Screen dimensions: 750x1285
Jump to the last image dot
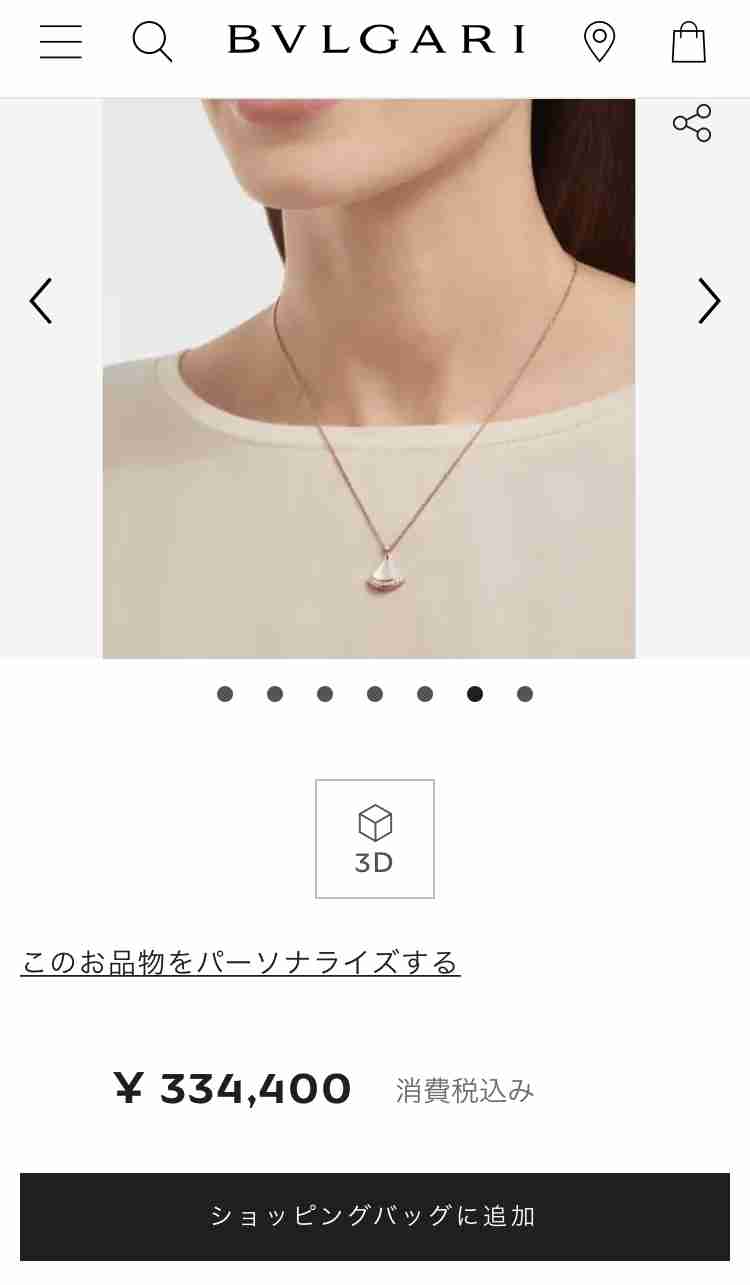[x=525, y=694]
